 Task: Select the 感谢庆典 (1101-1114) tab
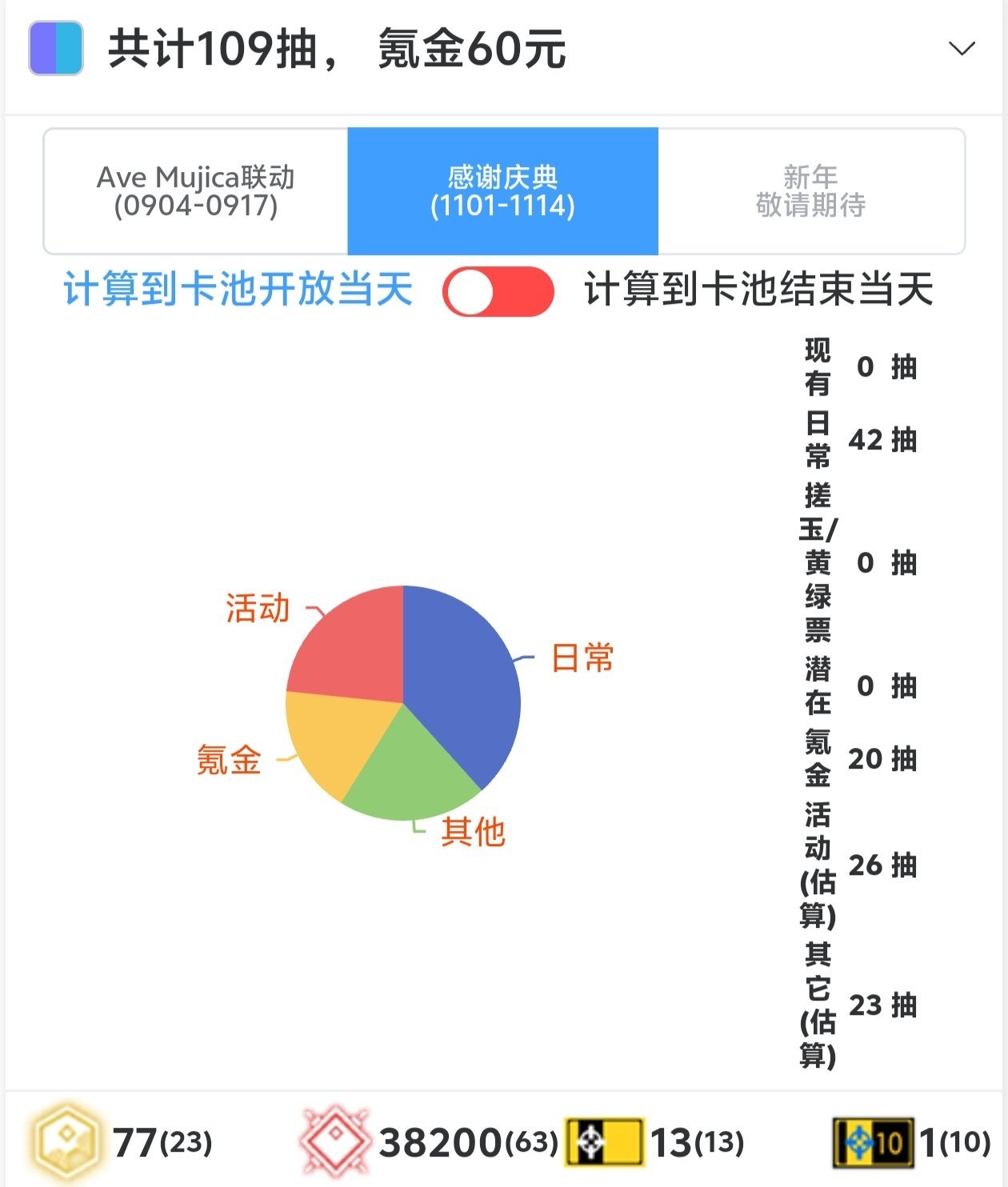click(x=502, y=191)
